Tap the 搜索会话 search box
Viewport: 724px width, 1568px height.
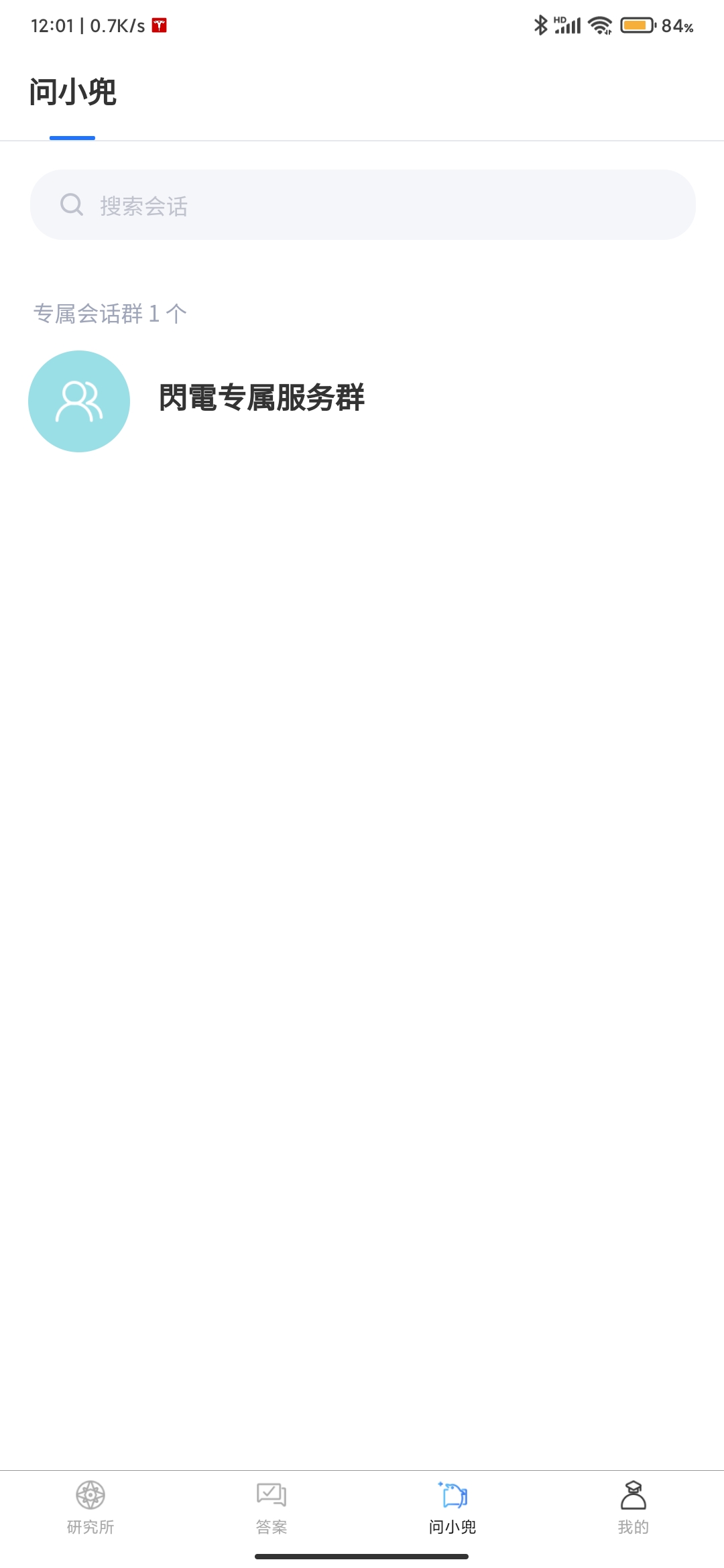[362, 205]
